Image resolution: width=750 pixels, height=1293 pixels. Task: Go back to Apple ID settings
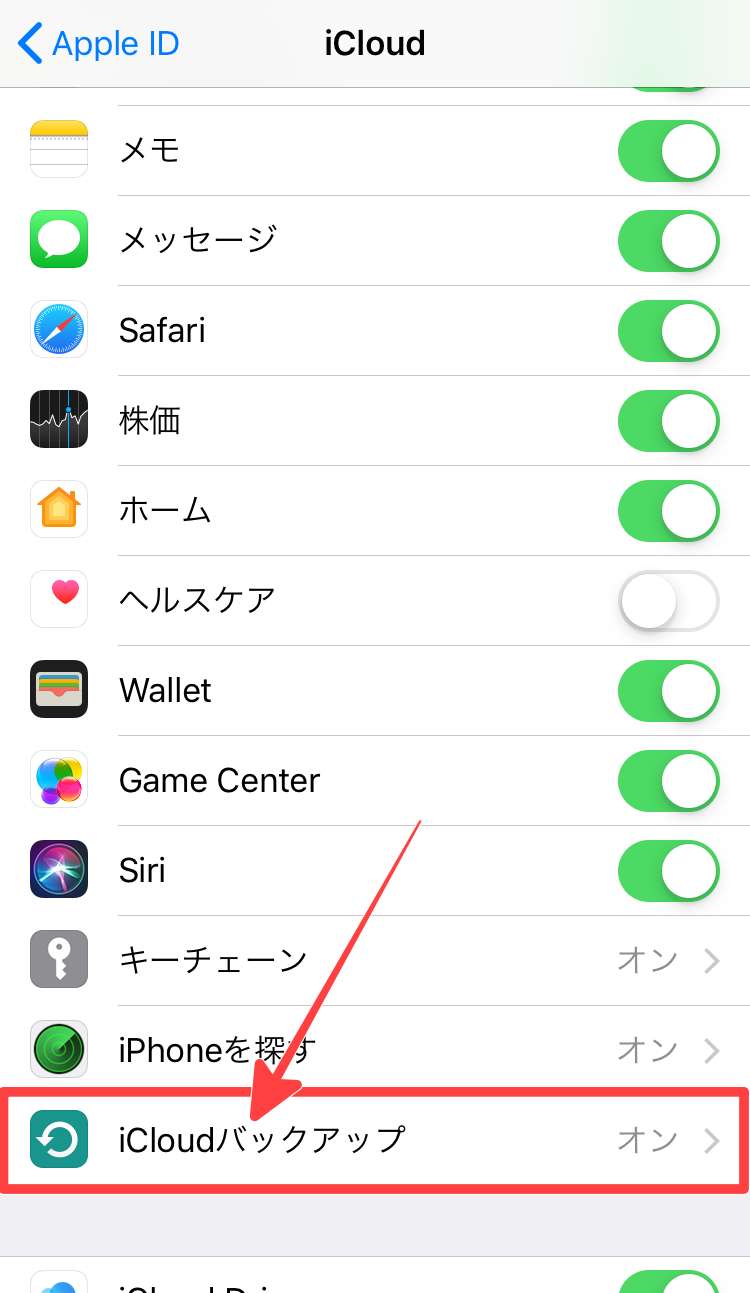click(98, 44)
